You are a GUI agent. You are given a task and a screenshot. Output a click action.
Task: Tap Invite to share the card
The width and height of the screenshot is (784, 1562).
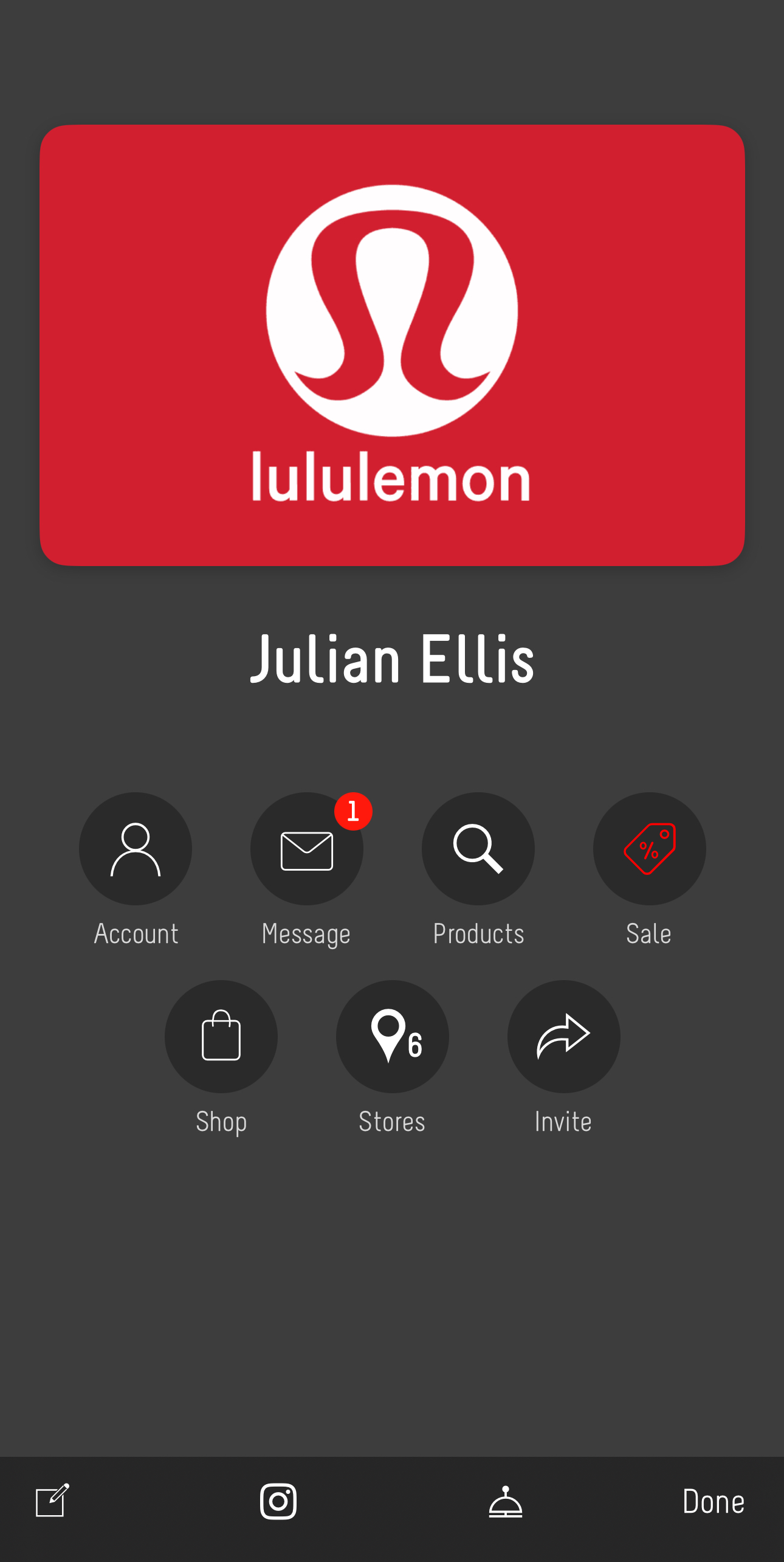[563, 1037]
